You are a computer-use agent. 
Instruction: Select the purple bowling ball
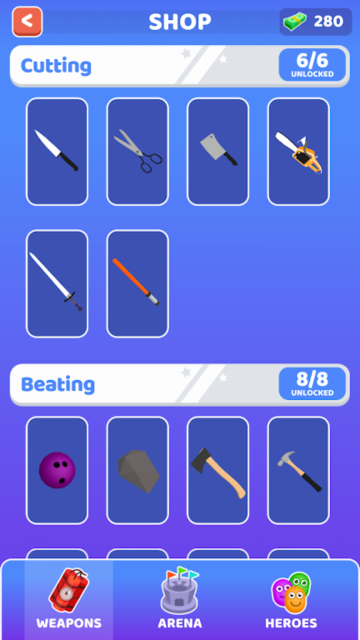click(x=57, y=470)
